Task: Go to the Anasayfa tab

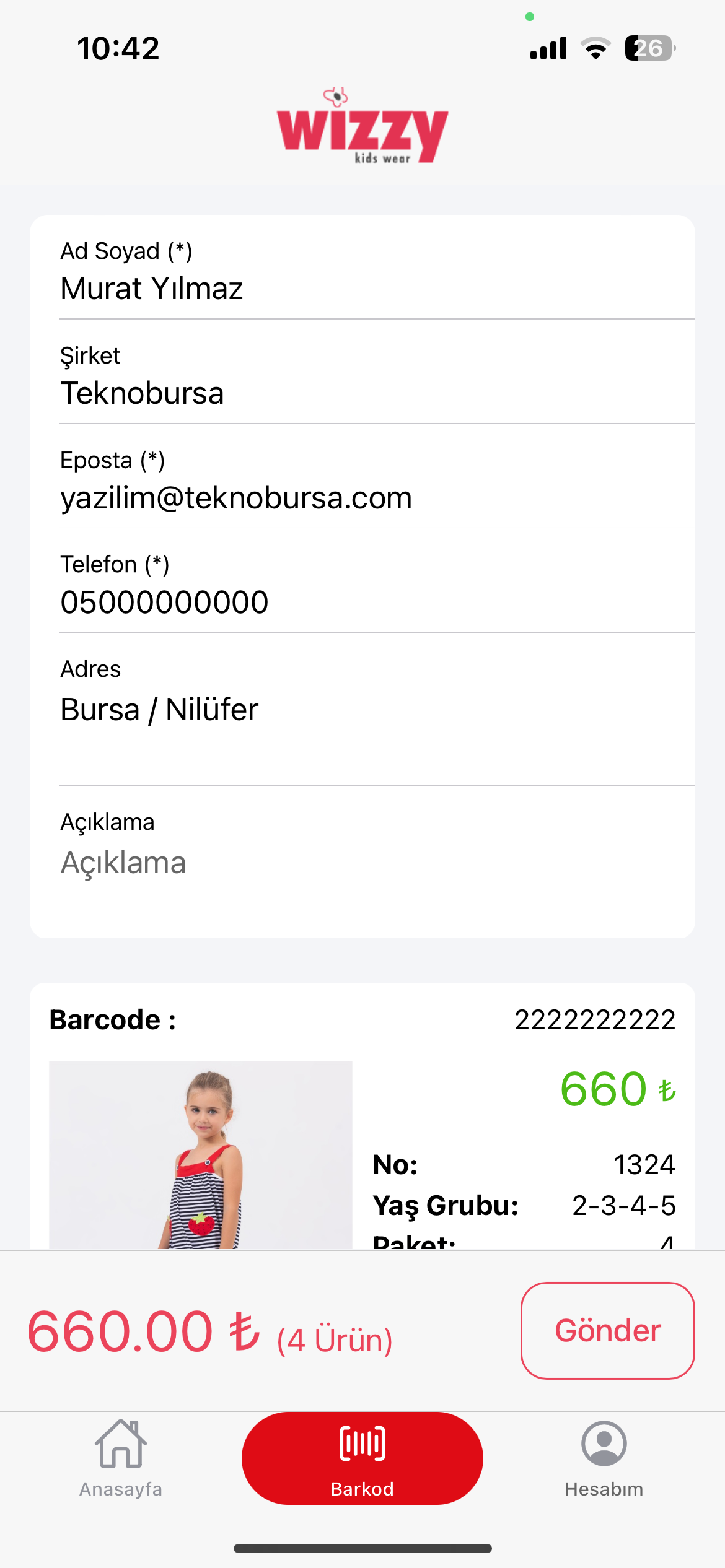Action: coord(121,1458)
